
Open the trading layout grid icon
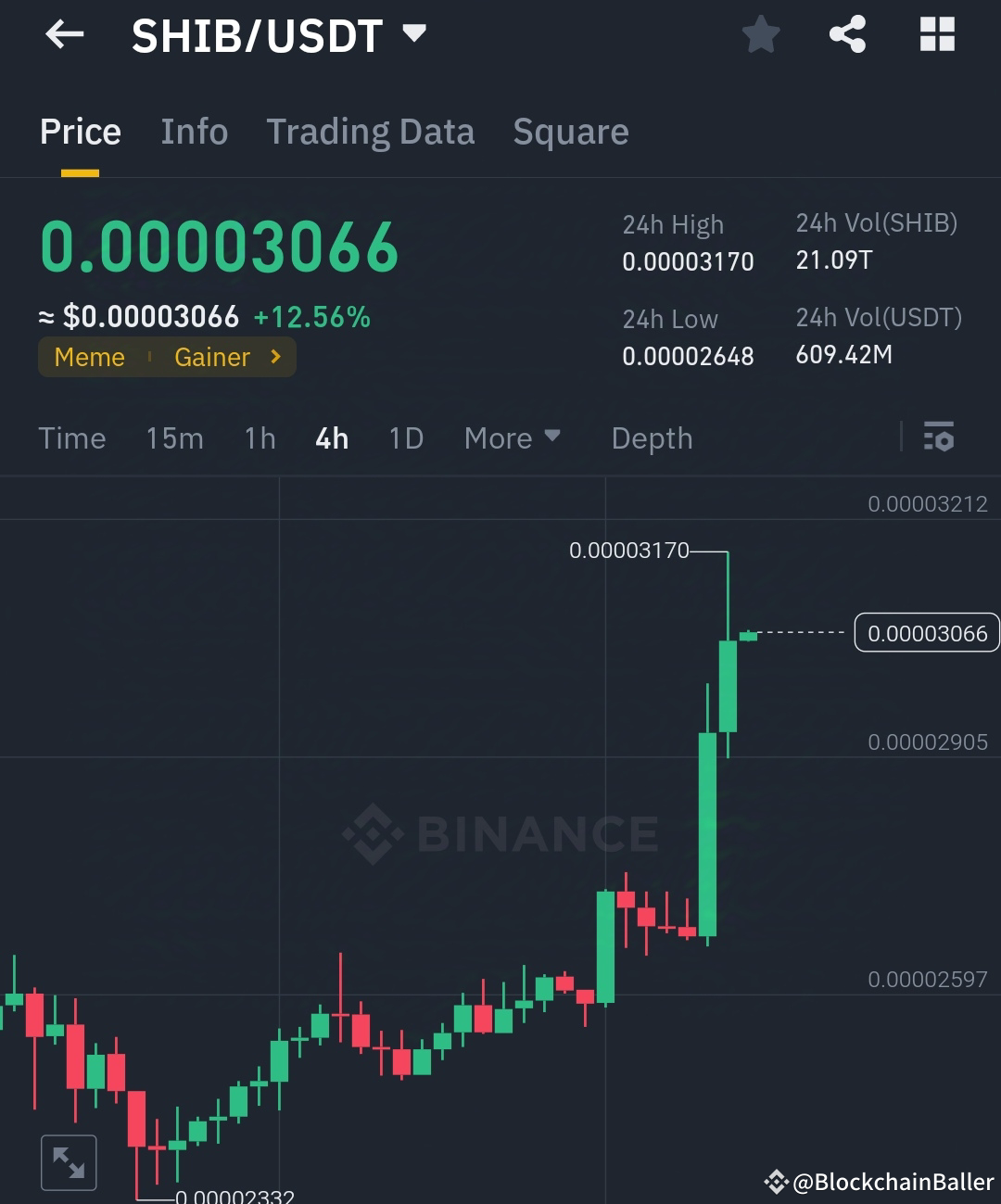pyautogui.click(x=936, y=34)
